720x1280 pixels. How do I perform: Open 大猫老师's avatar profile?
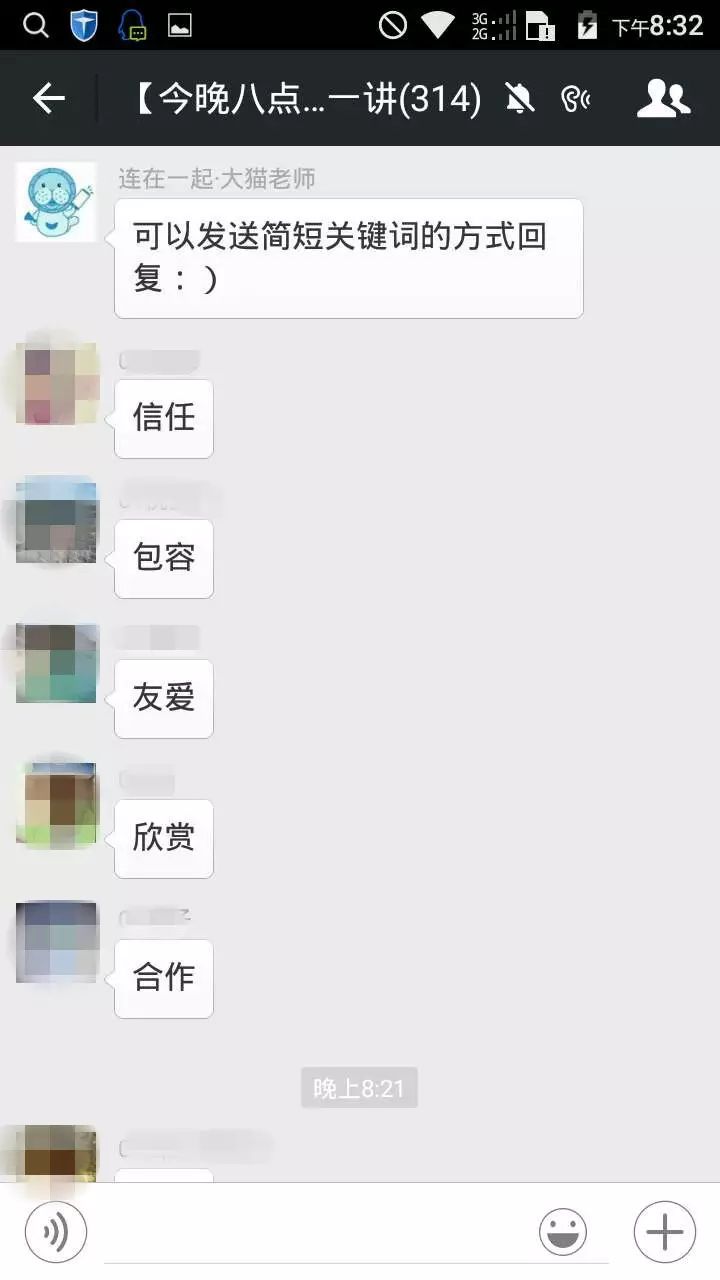click(56, 202)
